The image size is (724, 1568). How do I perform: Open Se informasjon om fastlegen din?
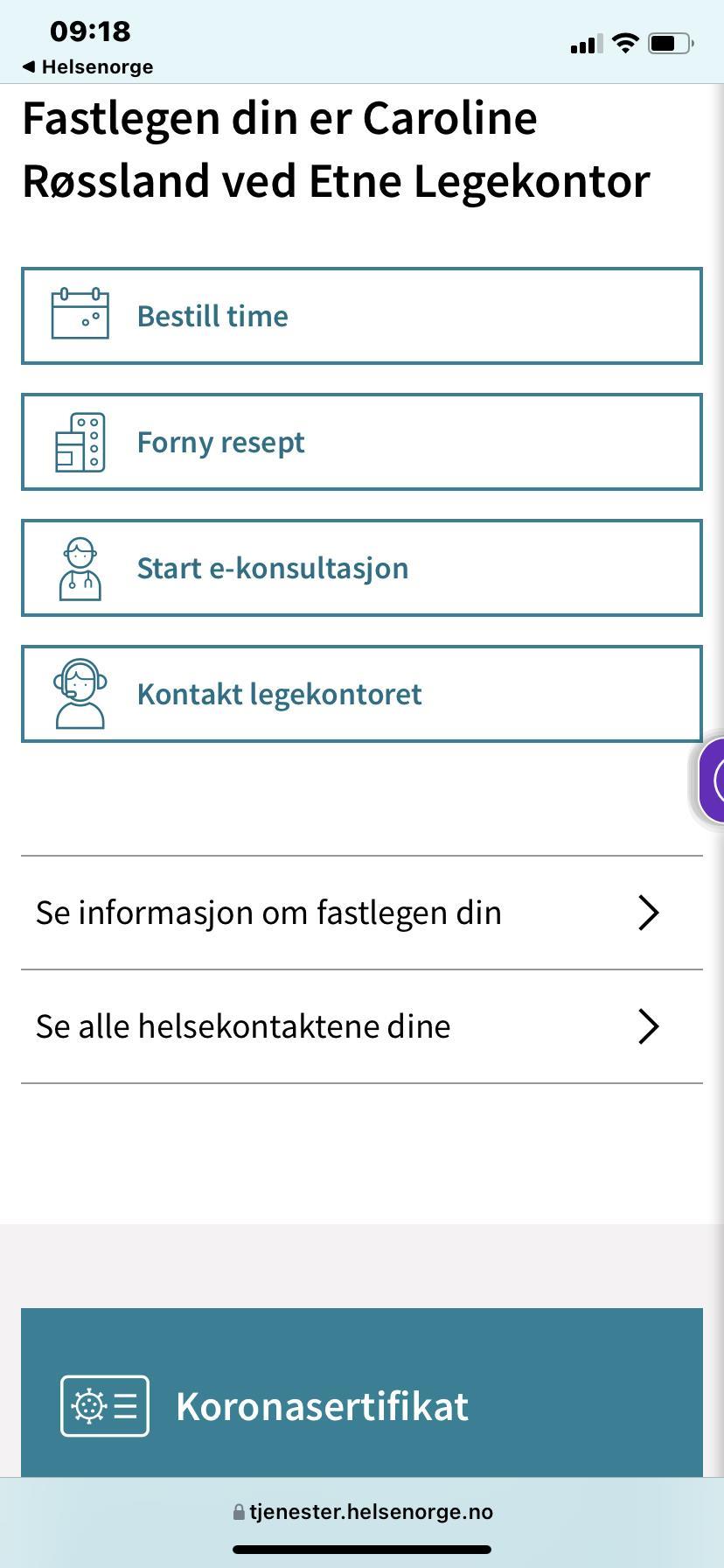[x=362, y=913]
